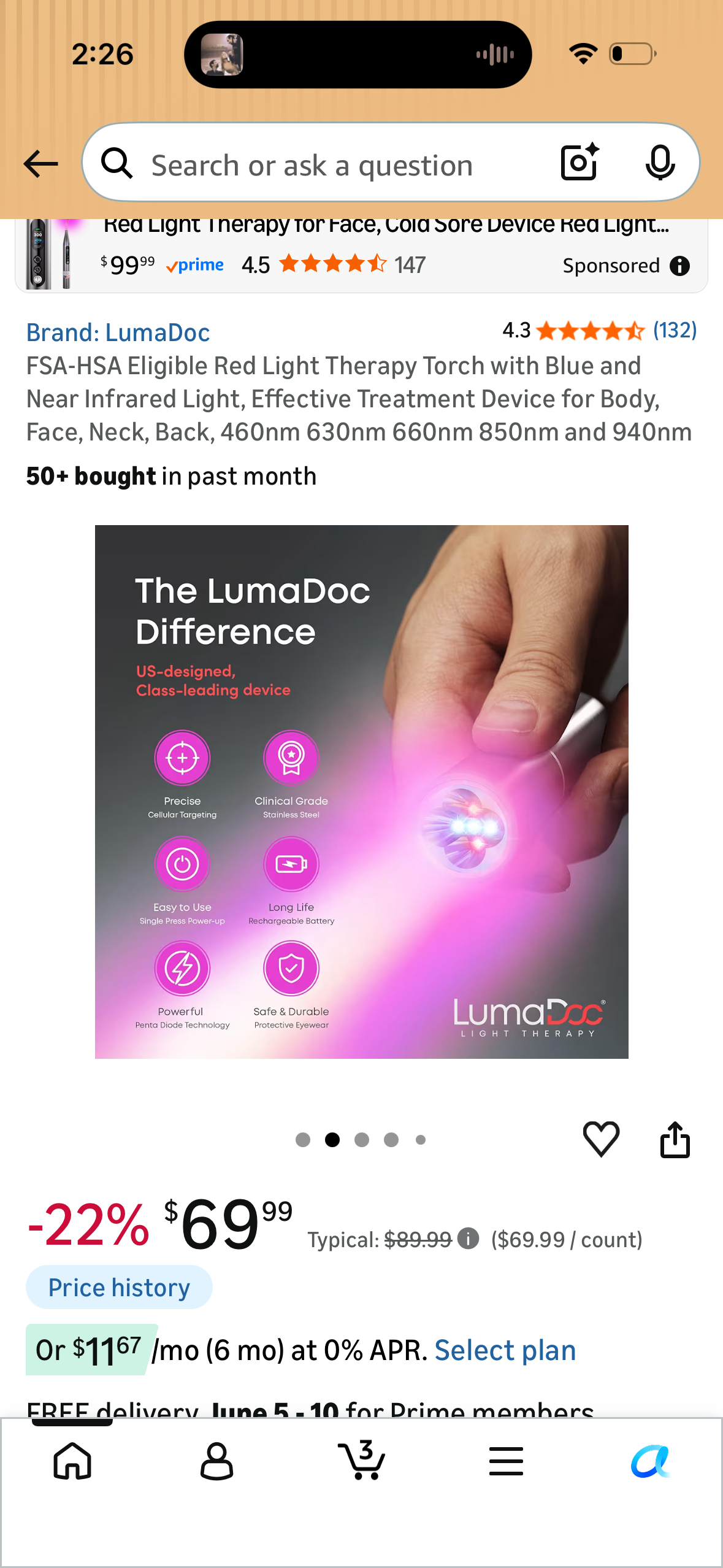Show typical price info
Screen dimensions: 723x1568
click(468, 1239)
